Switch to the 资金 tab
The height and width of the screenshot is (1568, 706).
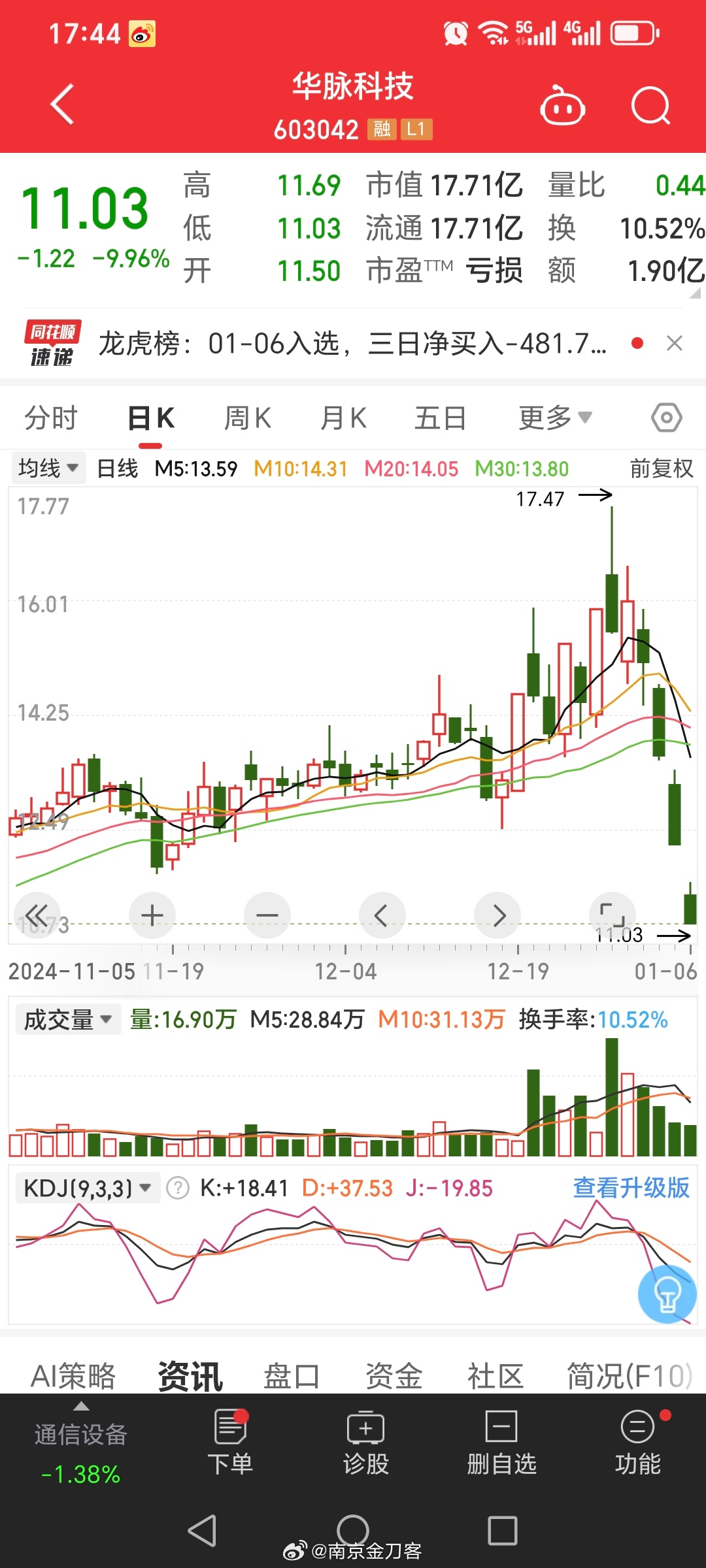coord(394,1376)
